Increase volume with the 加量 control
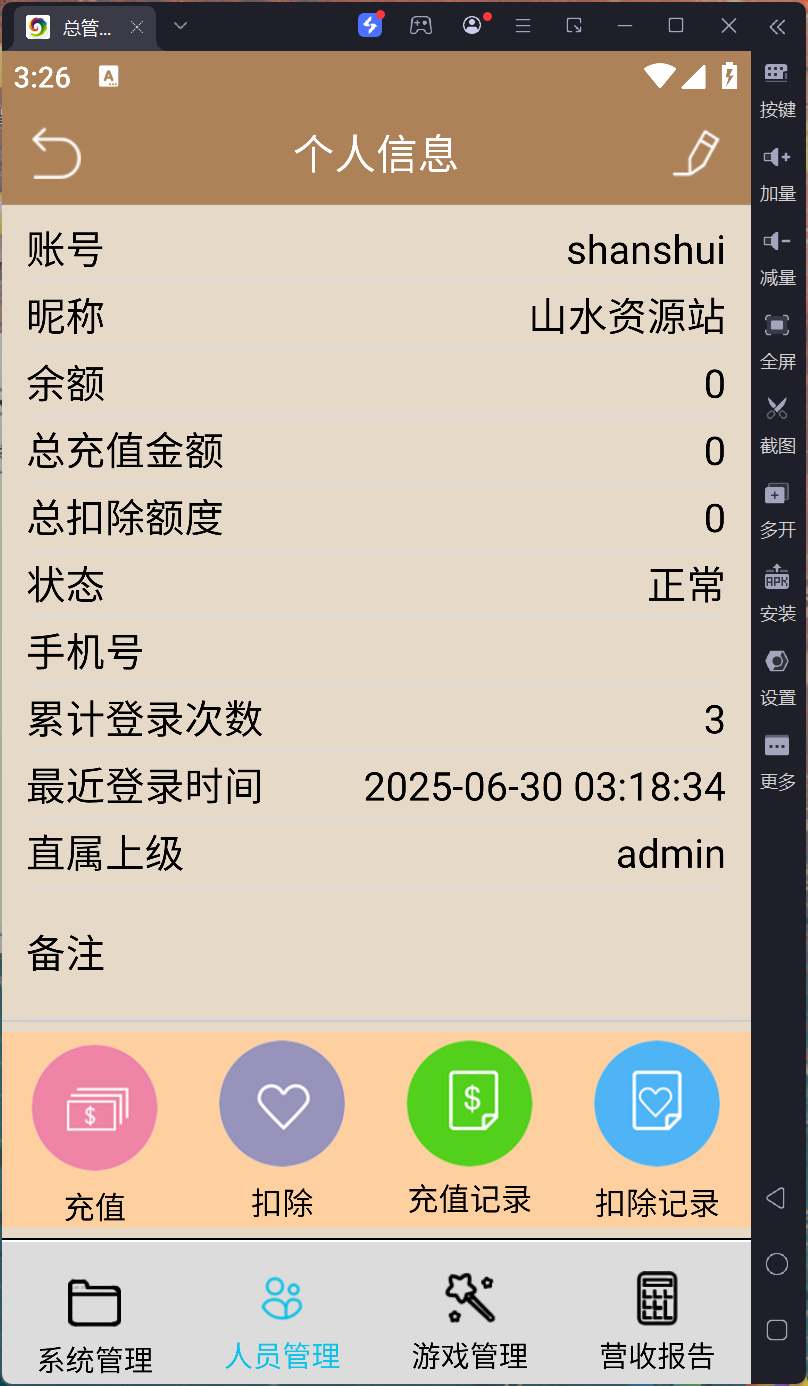Viewport: 808px width, 1386px height. pos(777,157)
